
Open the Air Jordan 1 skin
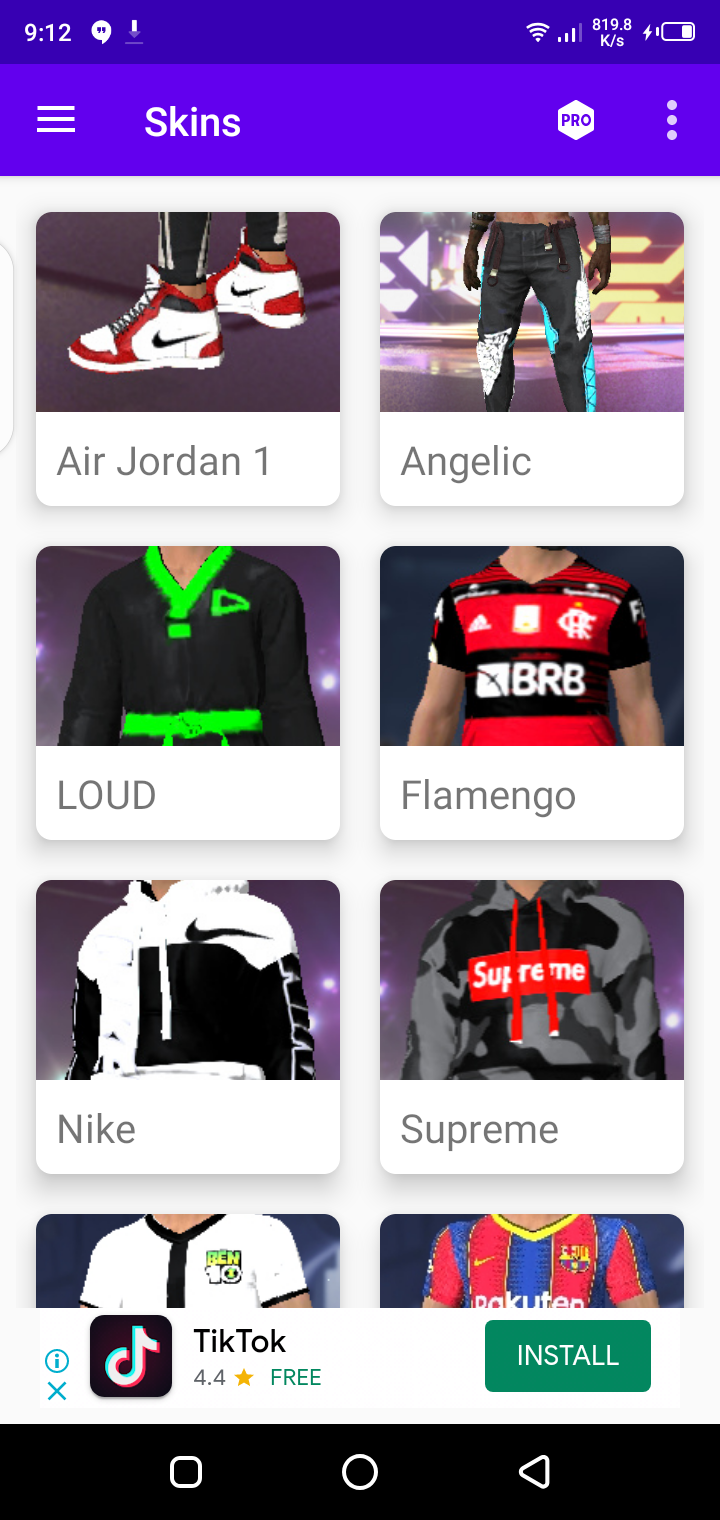[188, 358]
